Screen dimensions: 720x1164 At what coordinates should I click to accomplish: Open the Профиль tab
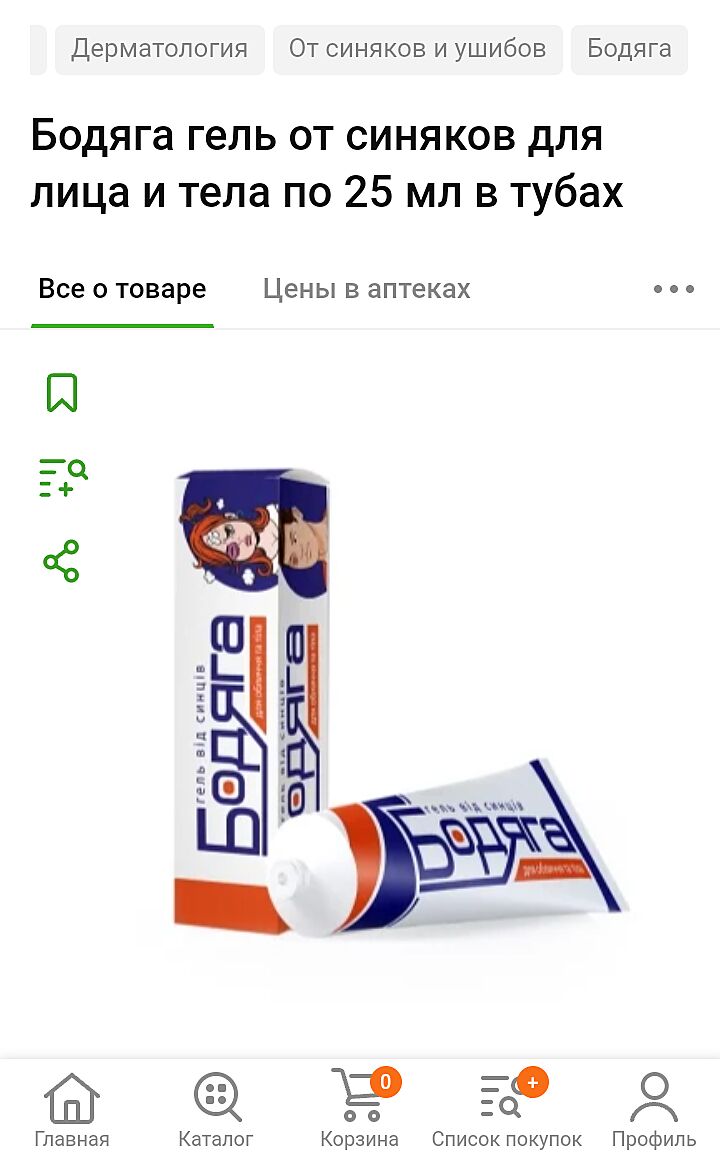click(x=653, y=1110)
